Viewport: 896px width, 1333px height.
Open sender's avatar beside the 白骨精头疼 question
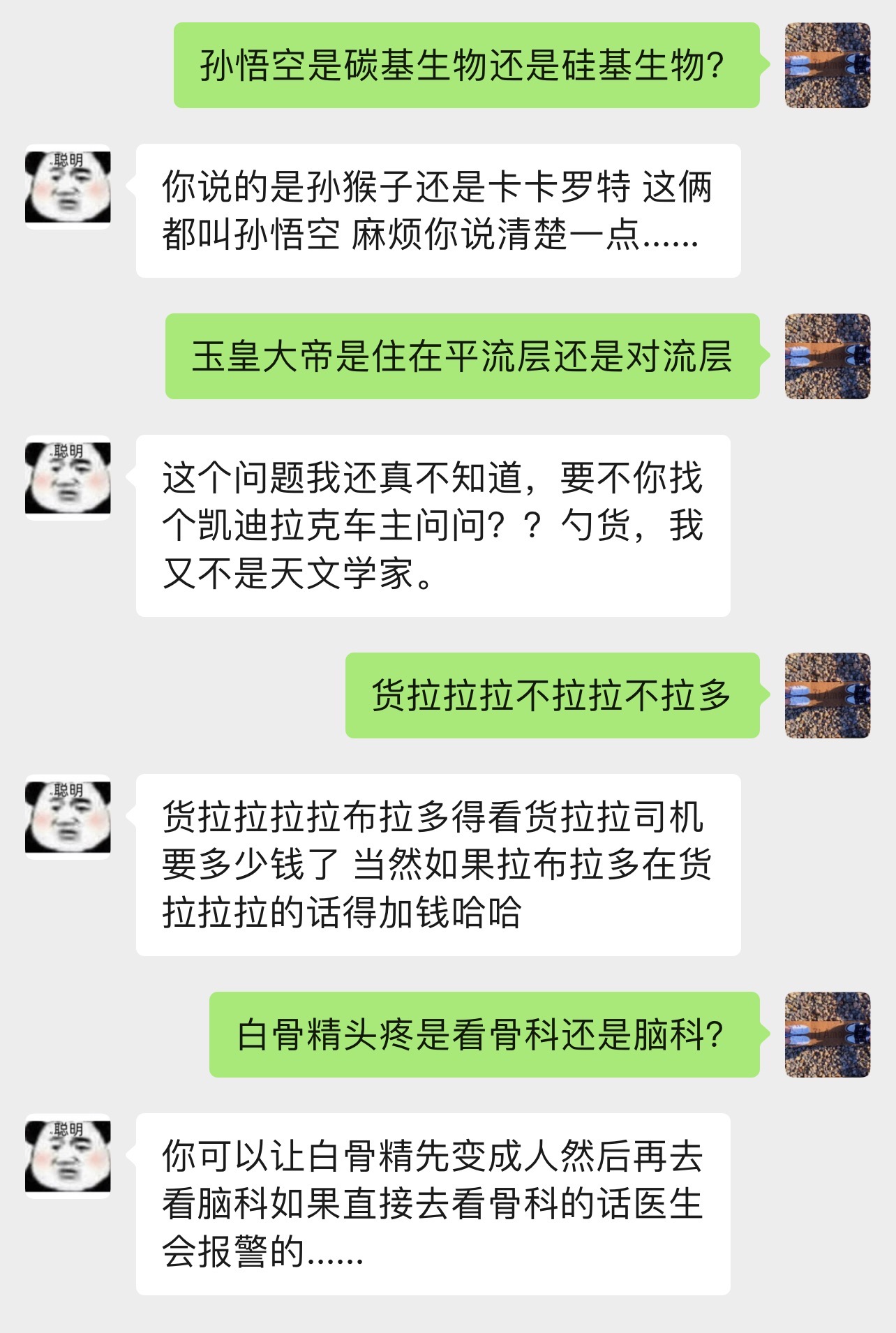(827, 1034)
